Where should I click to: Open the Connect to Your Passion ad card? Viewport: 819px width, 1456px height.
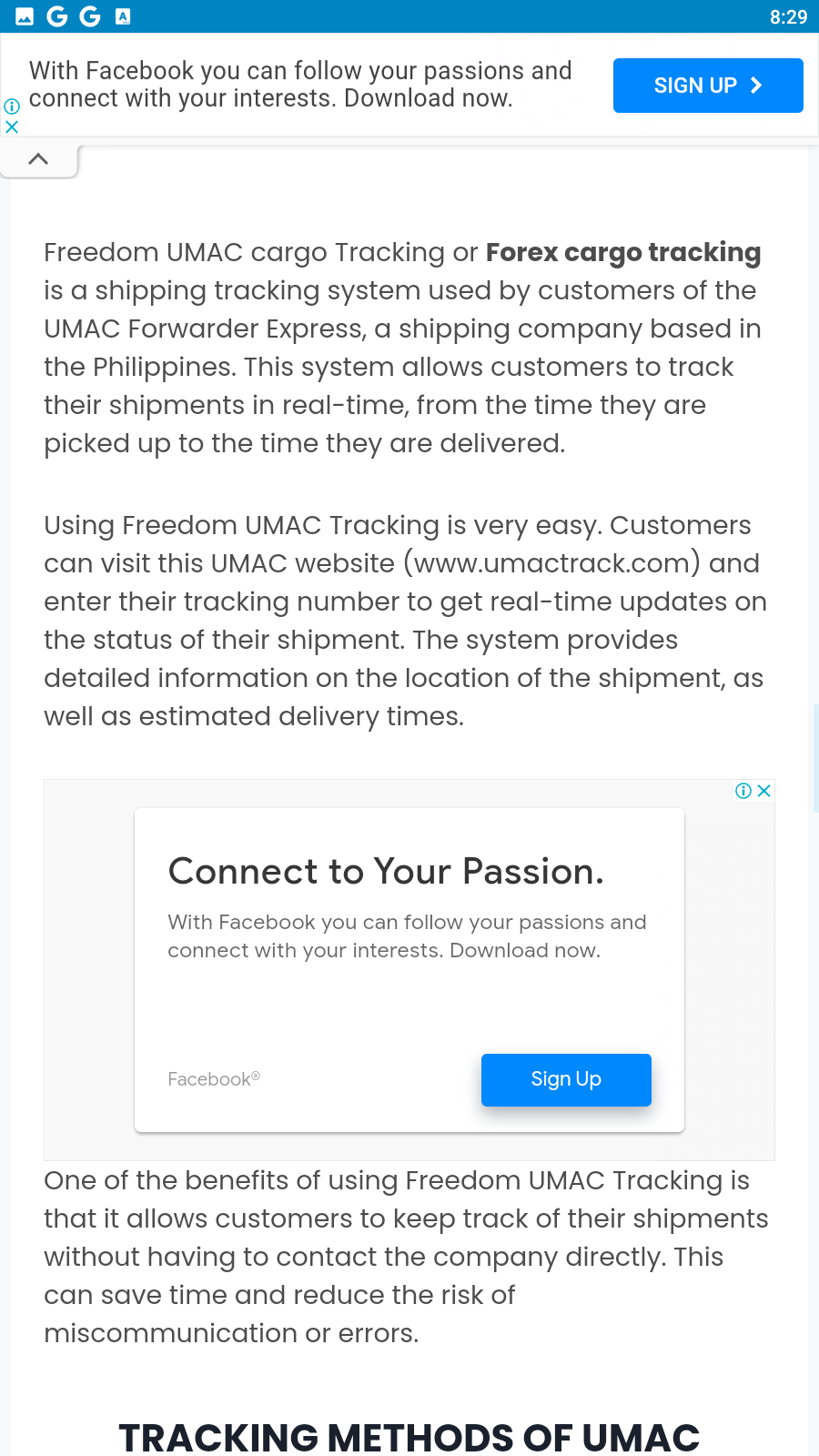386,872
